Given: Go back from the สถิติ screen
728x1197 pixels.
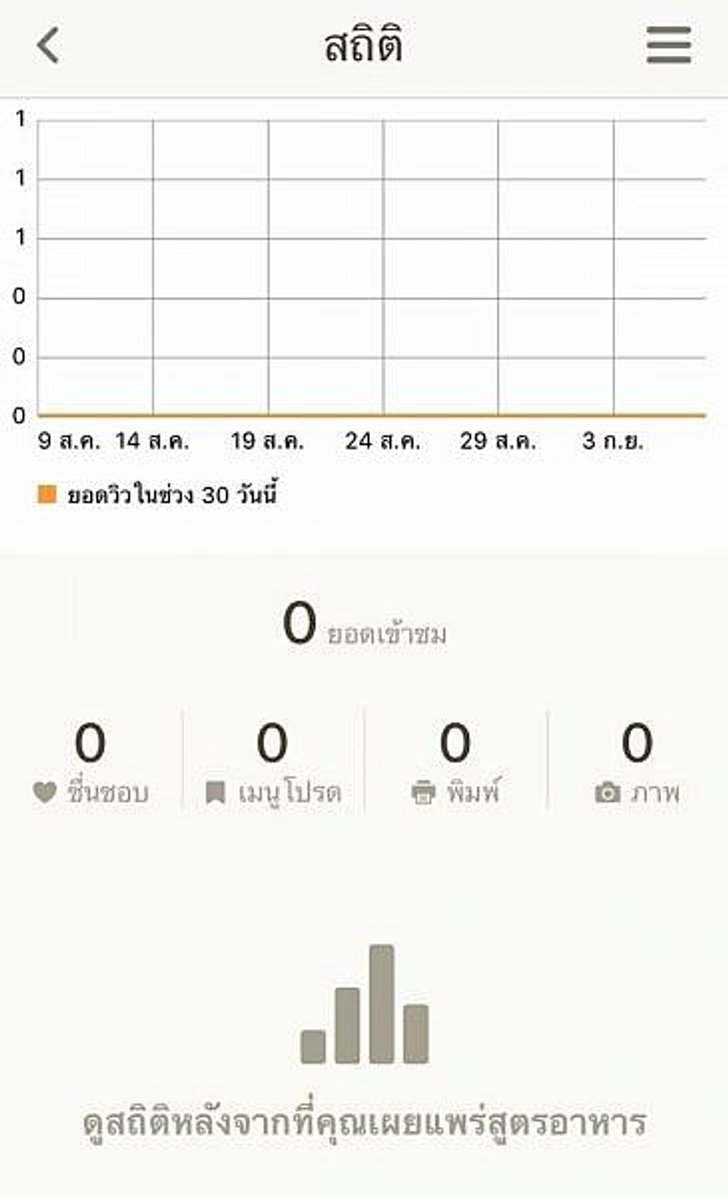Looking at the screenshot, I should (x=48, y=45).
